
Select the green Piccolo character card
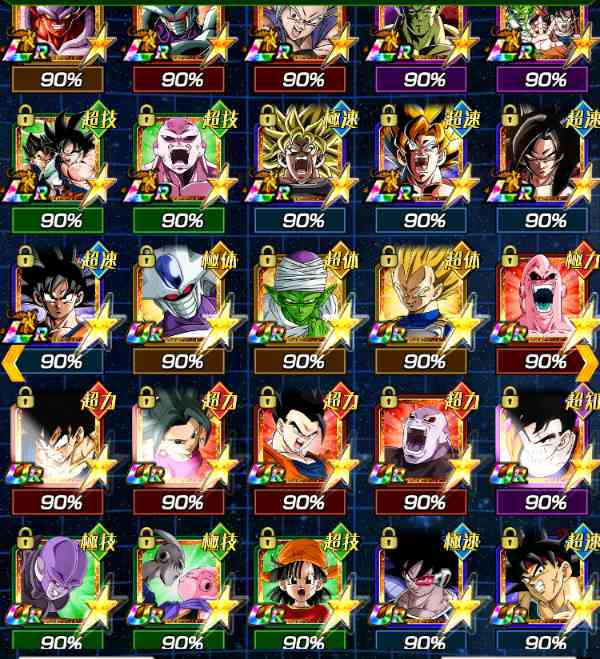coord(302,298)
